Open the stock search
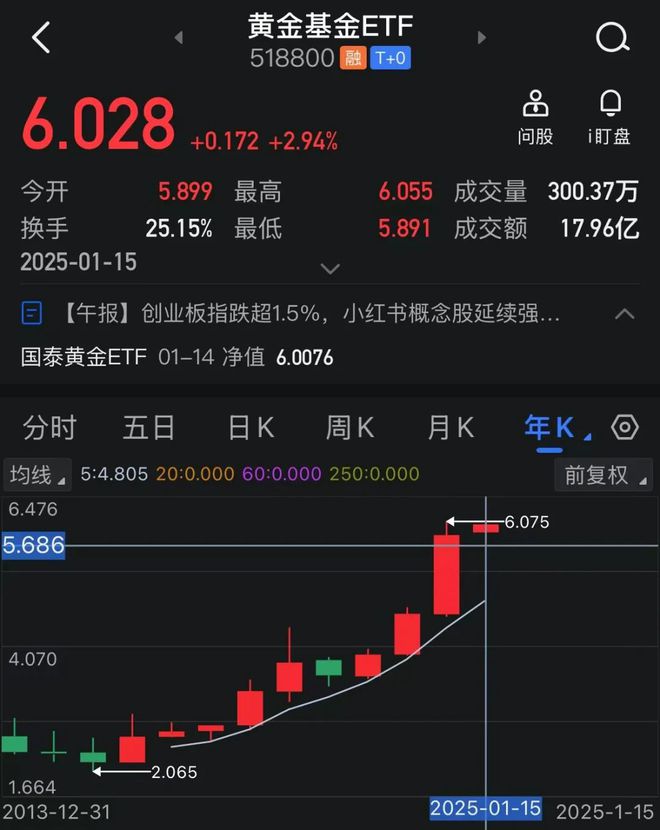The image size is (660, 830). (x=610, y=39)
